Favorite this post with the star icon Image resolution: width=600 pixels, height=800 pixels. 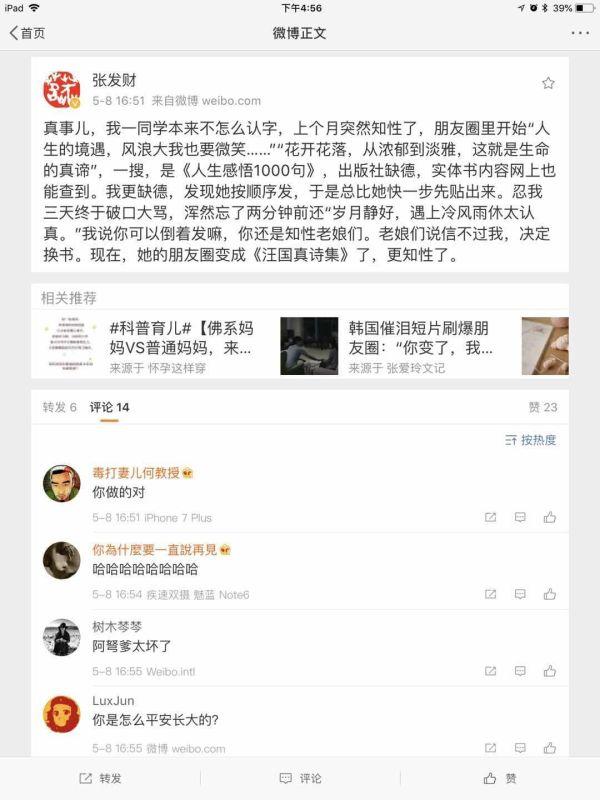548,83
